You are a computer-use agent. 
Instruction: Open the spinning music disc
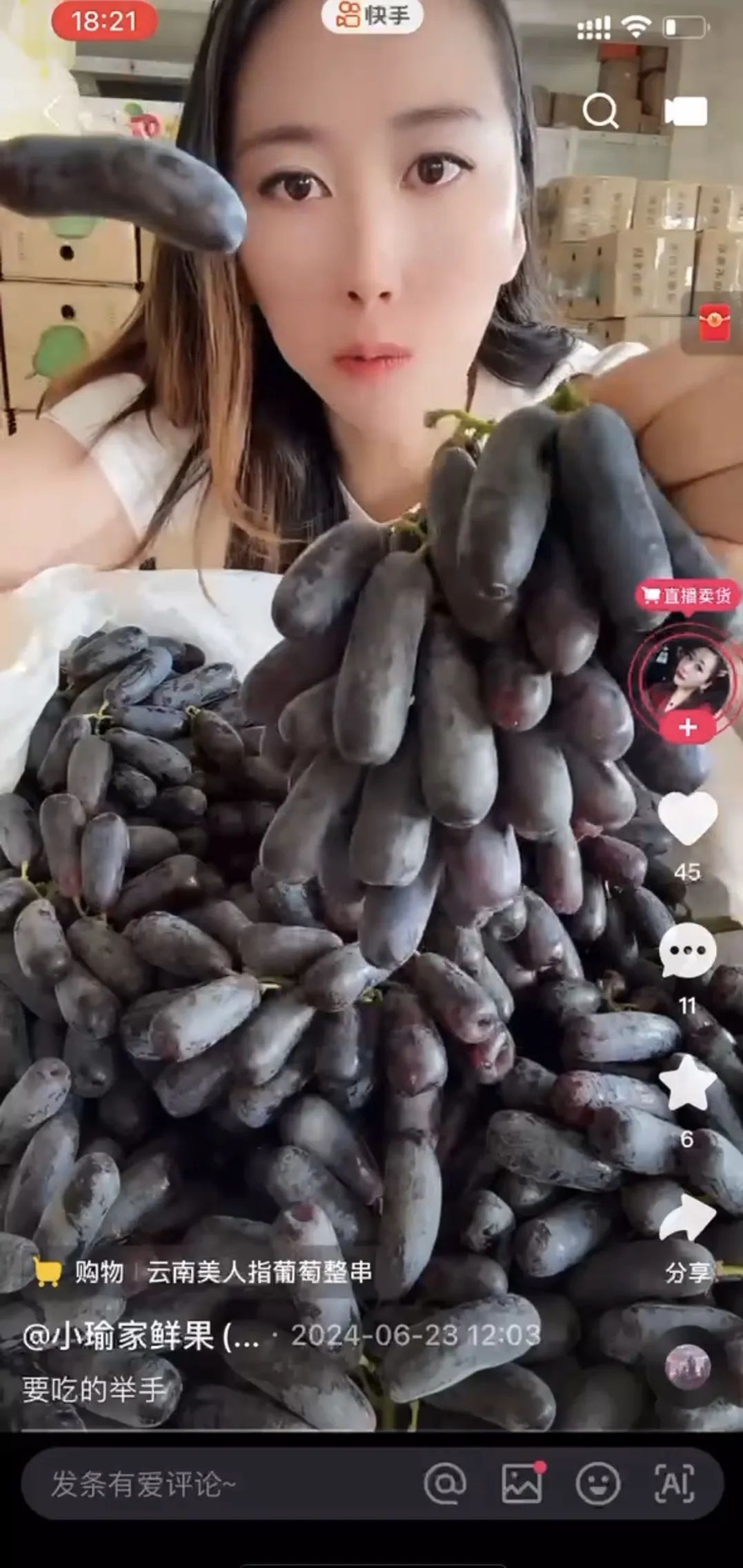point(687,1366)
